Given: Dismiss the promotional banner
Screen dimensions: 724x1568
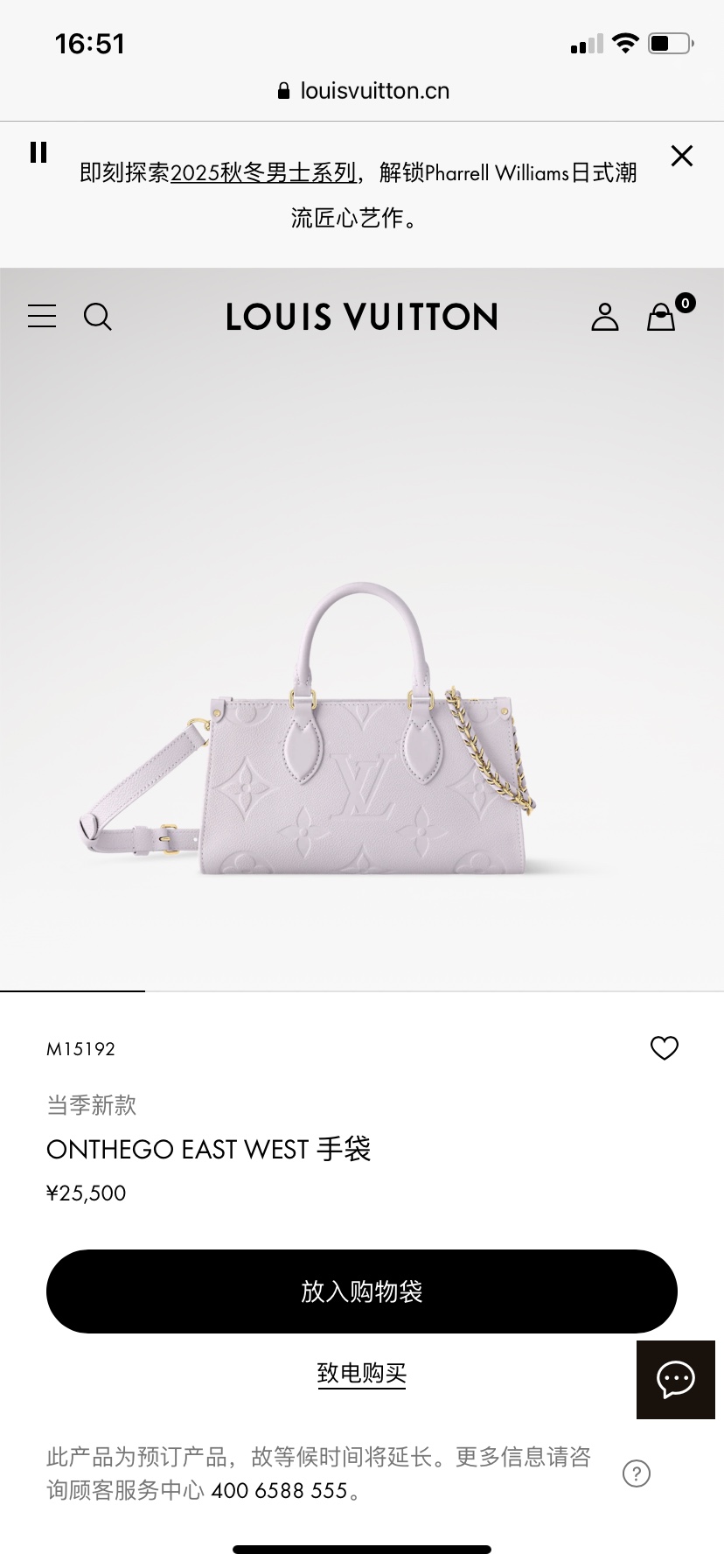Looking at the screenshot, I should pyautogui.click(x=681, y=156).
